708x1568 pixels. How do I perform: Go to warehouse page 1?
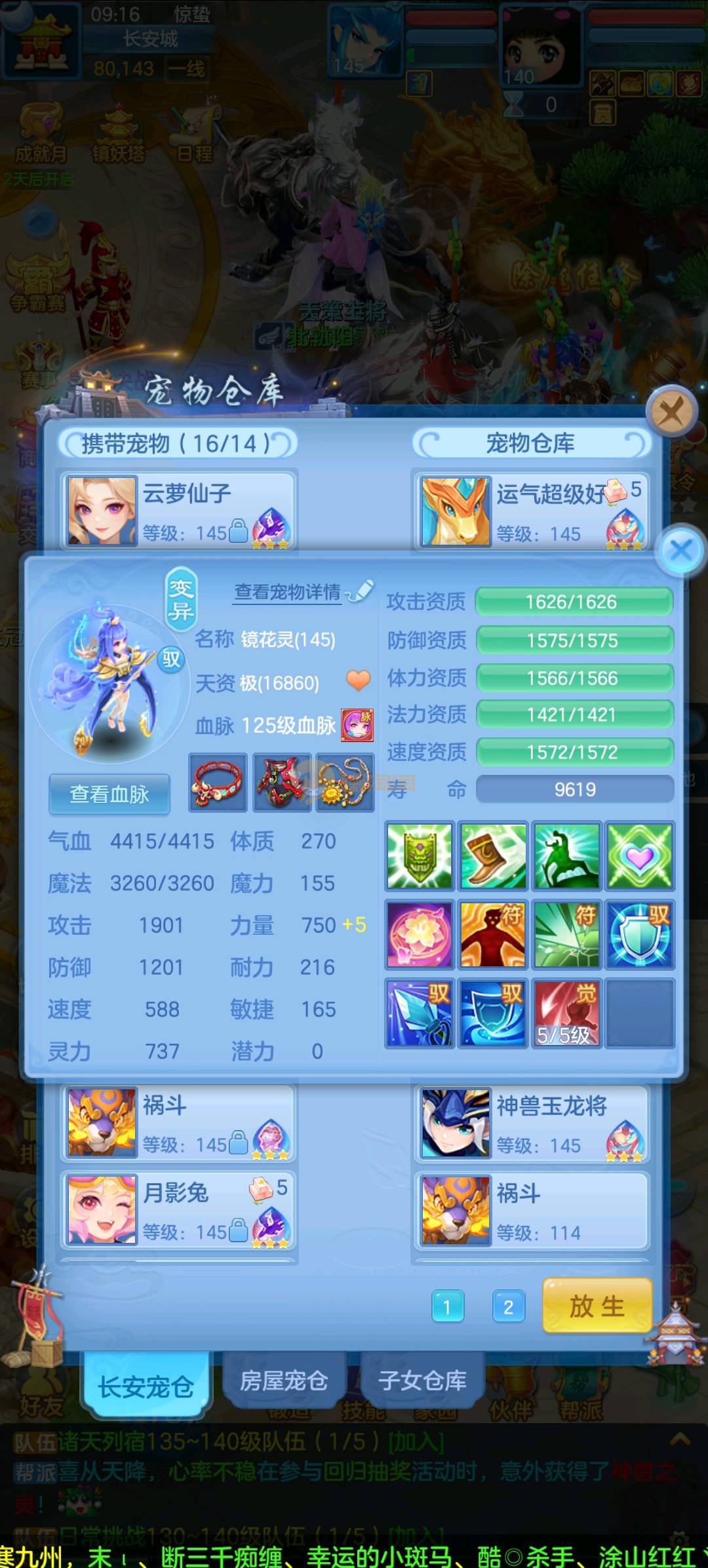[x=448, y=1307]
